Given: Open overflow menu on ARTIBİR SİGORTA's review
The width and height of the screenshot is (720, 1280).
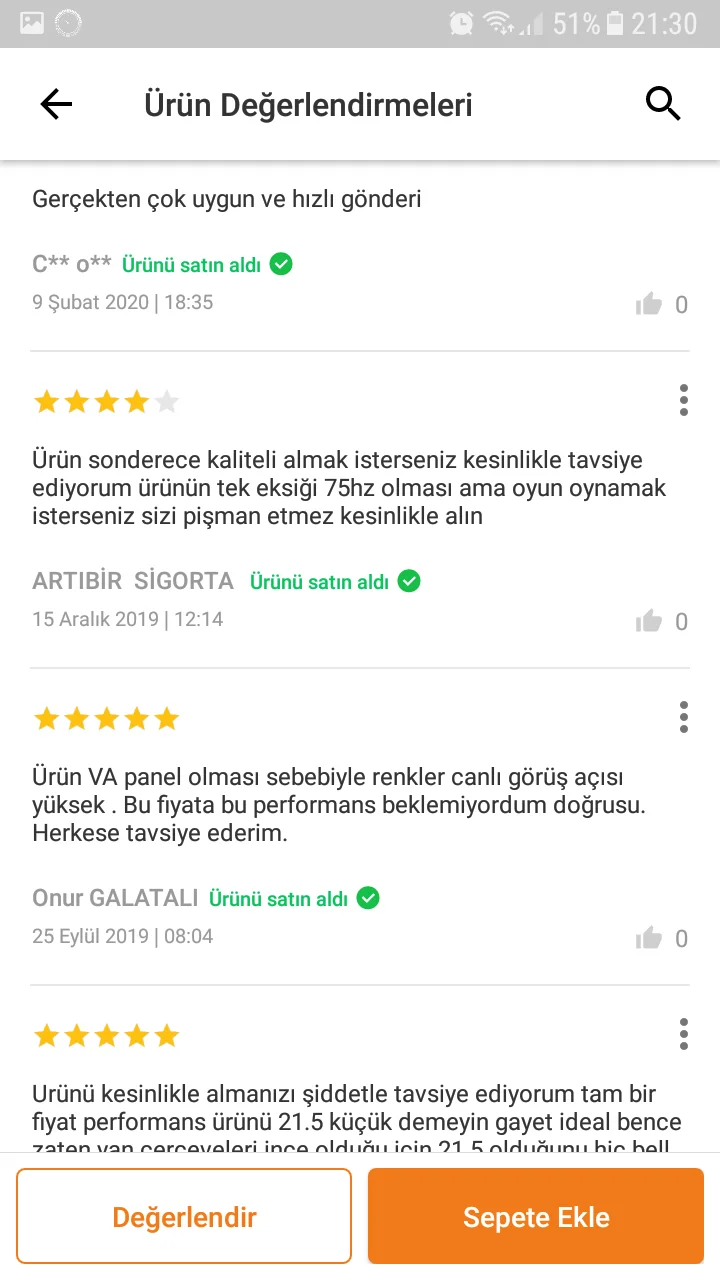Looking at the screenshot, I should [x=684, y=400].
